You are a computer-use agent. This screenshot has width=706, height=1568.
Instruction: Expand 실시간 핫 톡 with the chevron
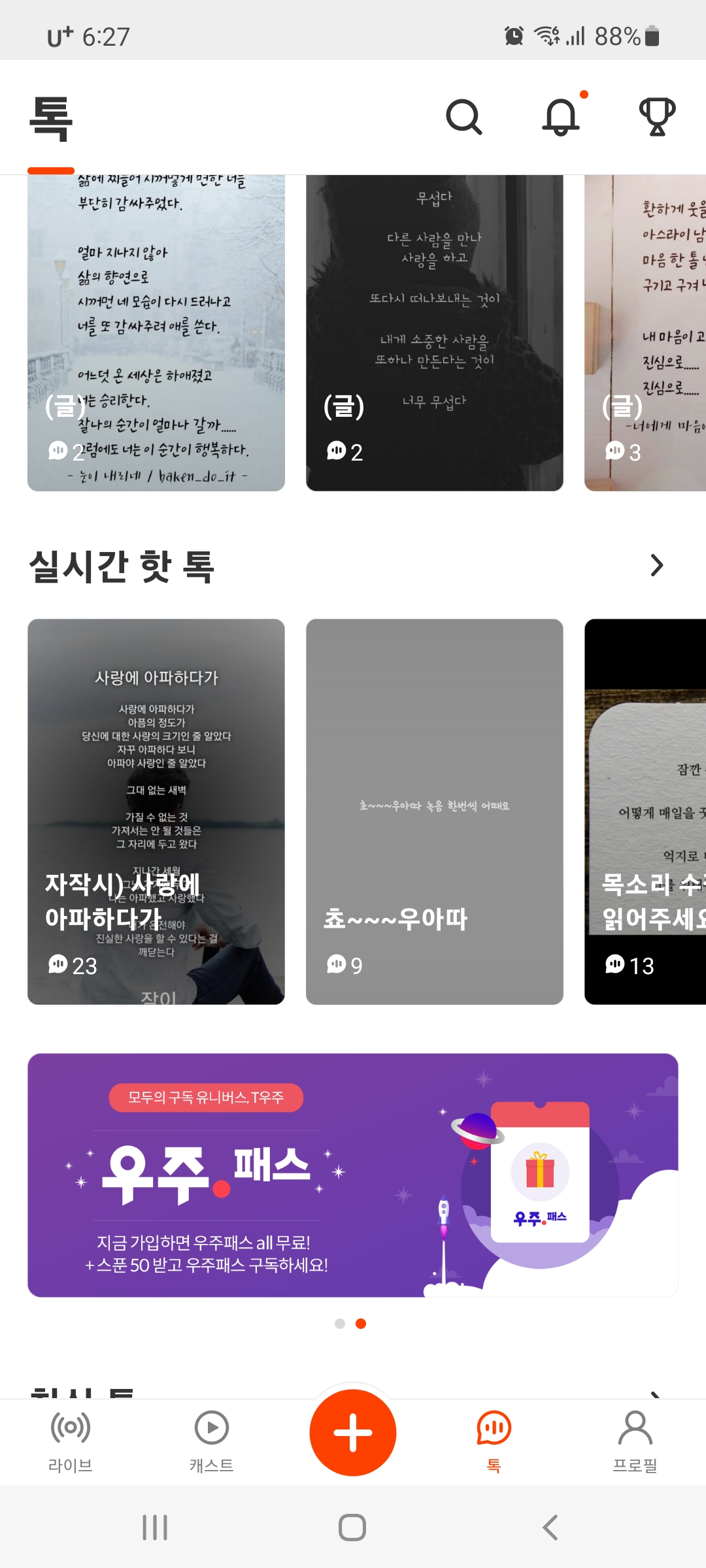pyautogui.click(x=656, y=565)
